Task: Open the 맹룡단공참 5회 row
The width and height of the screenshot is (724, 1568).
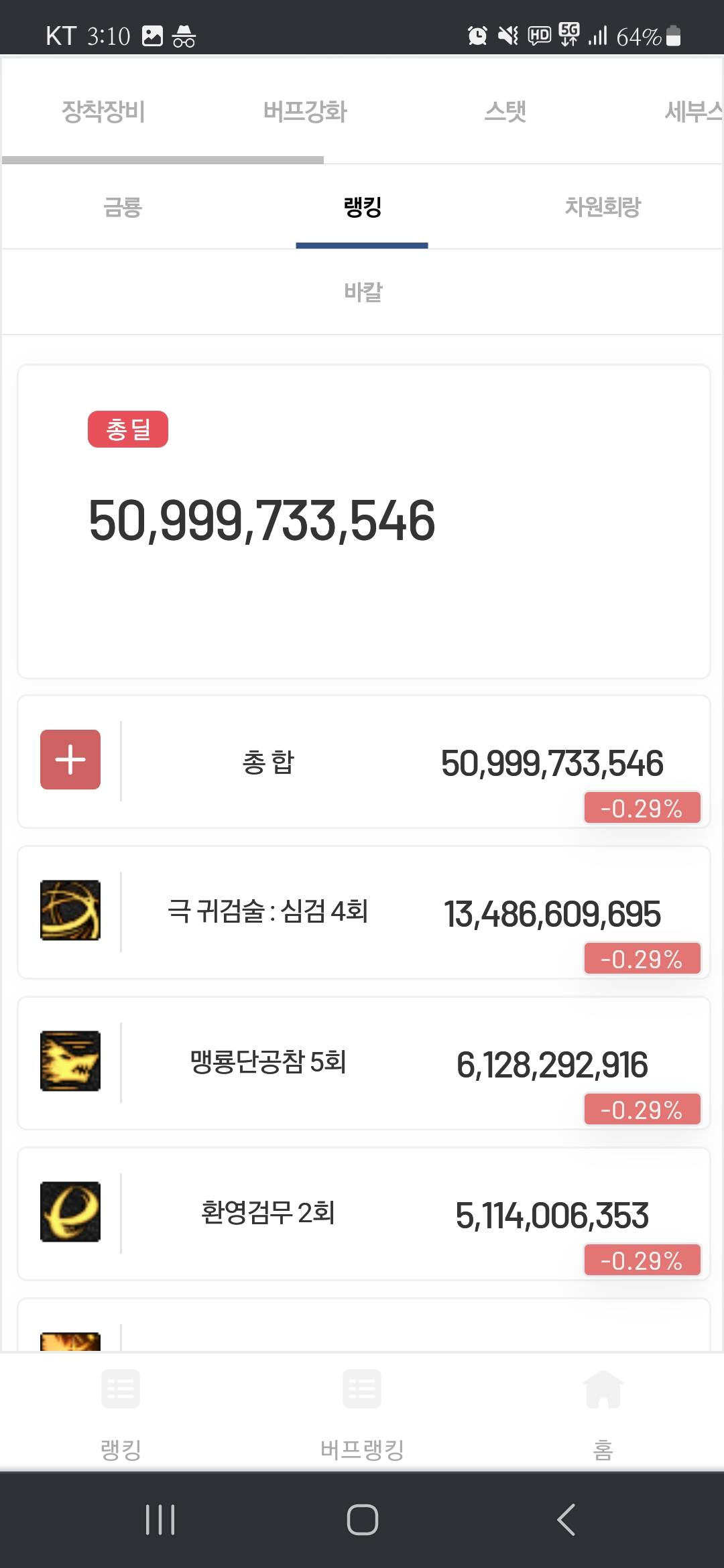Action: [363, 1063]
